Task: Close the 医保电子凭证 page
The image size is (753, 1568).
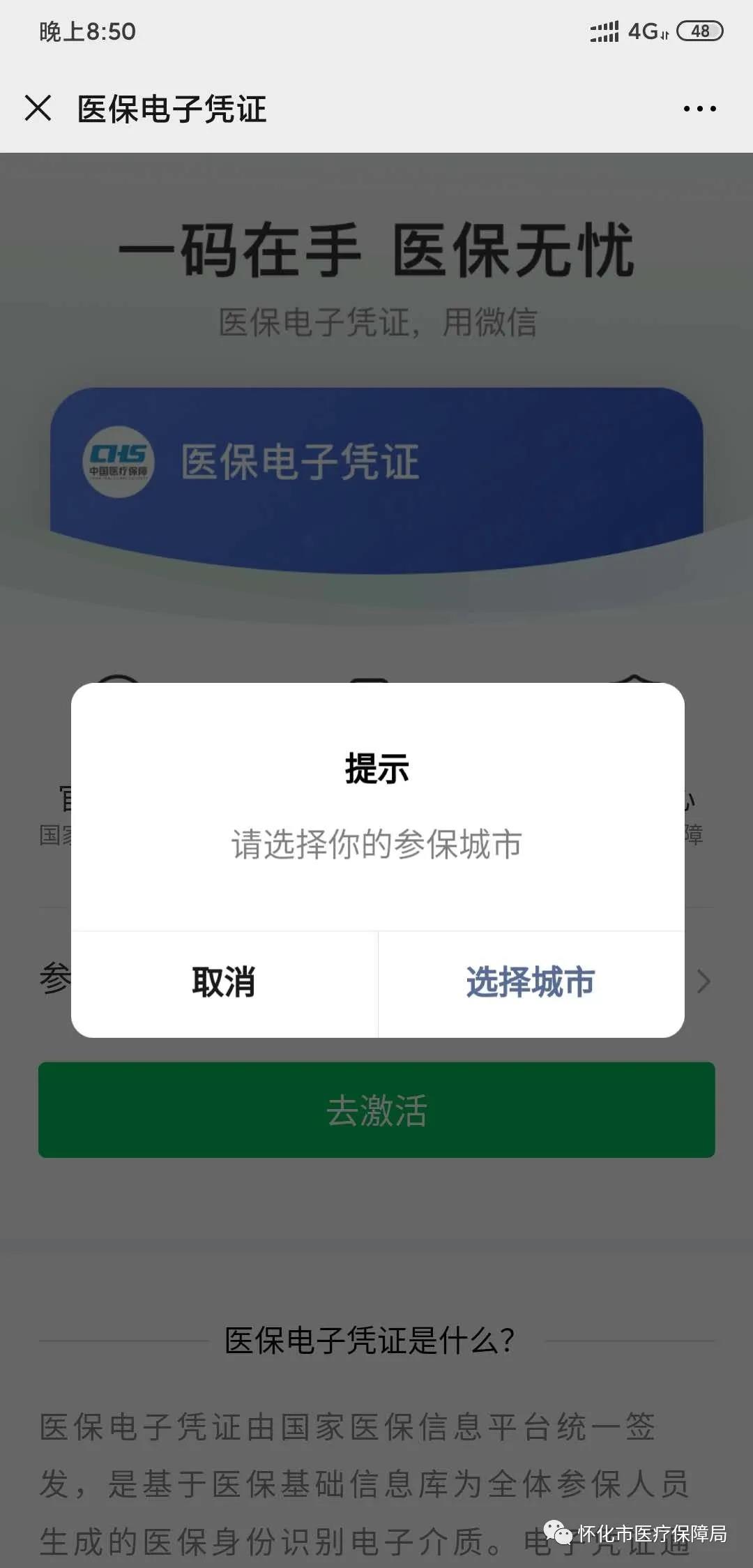Action: click(x=38, y=108)
